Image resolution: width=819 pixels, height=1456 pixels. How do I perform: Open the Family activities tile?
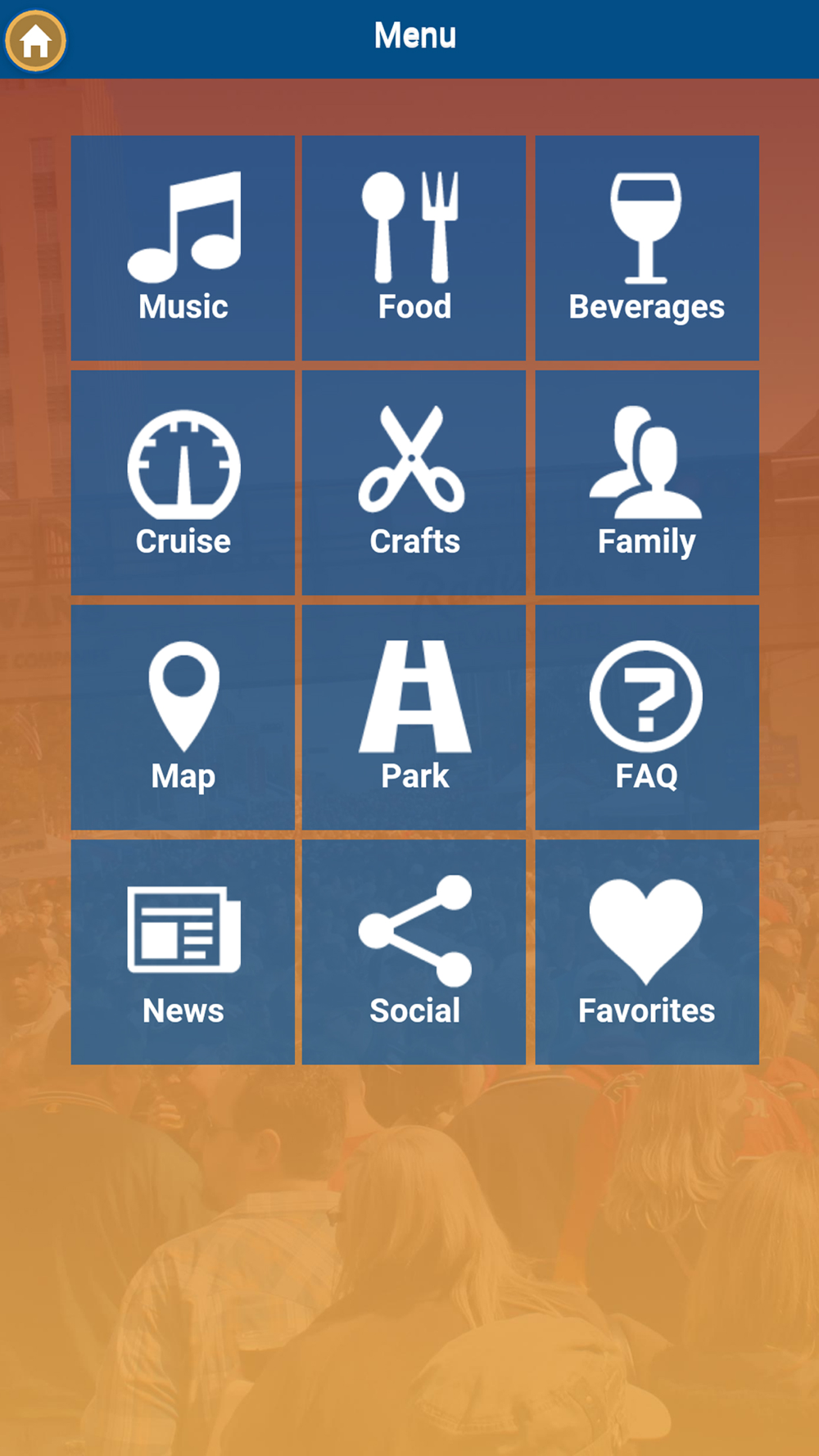pos(646,482)
